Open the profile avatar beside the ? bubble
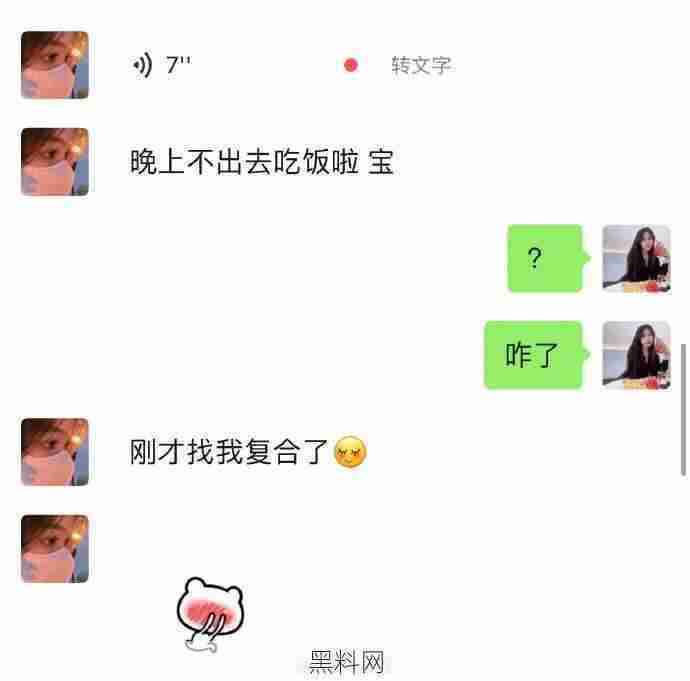 pyautogui.click(x=636, y=259)
